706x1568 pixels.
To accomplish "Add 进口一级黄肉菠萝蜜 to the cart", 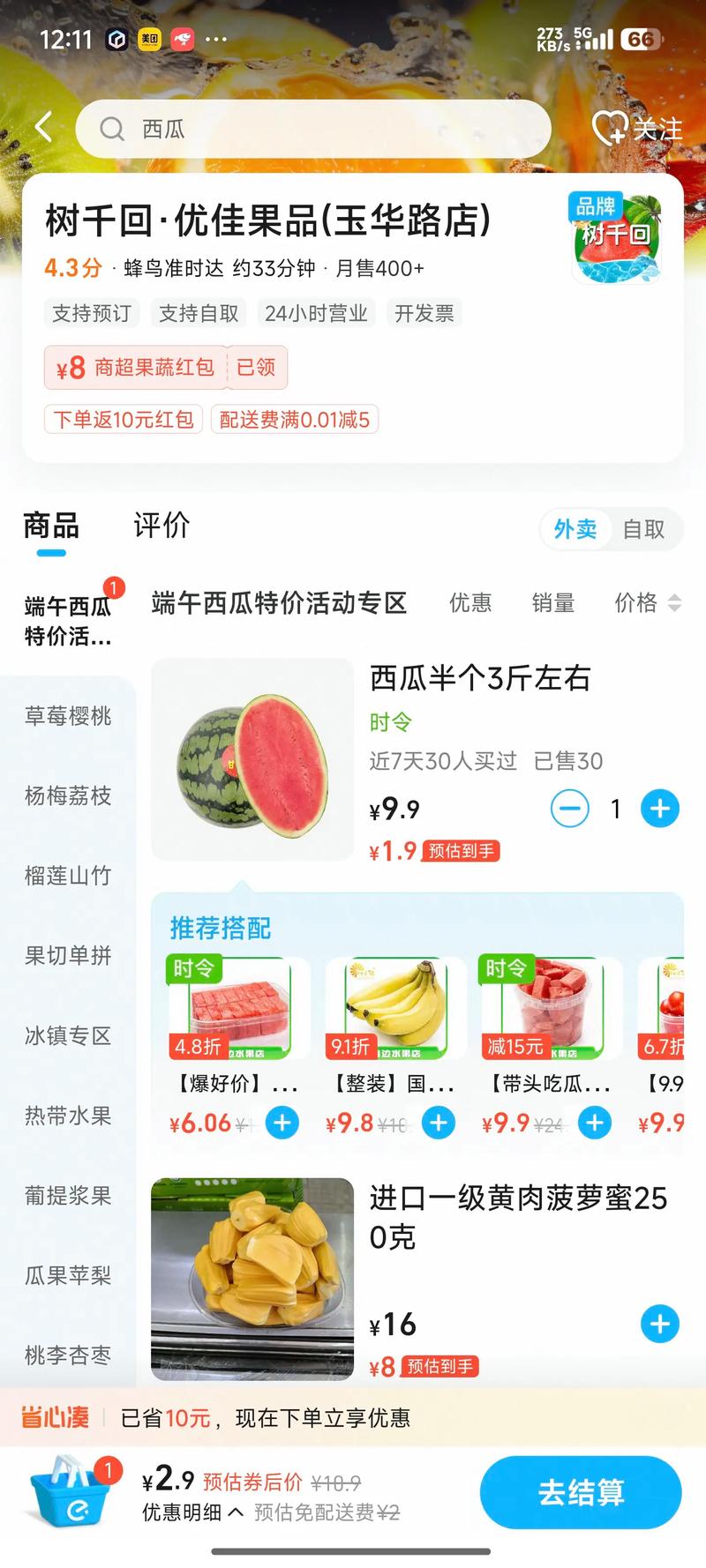I will [x=660, y=1324].
